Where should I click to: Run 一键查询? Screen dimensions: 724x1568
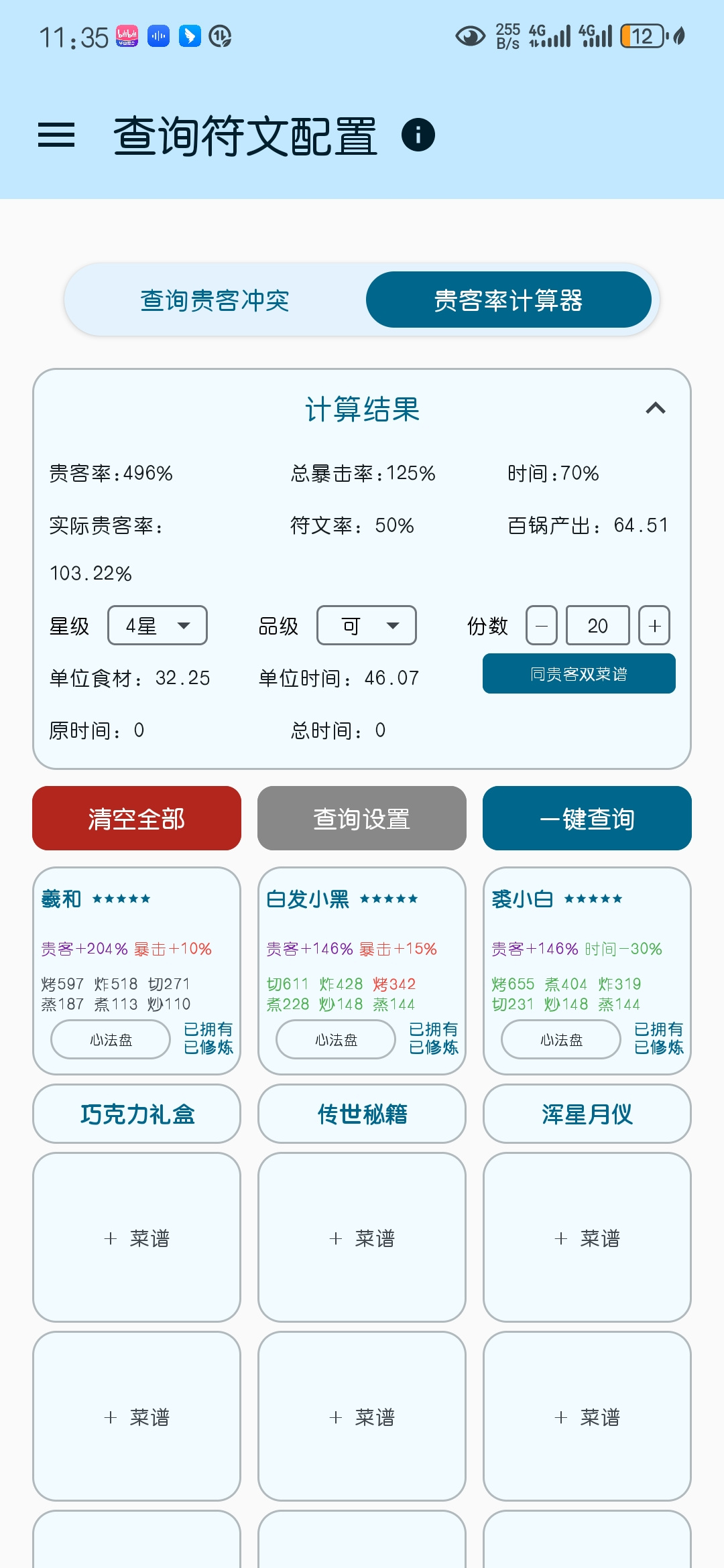(x=587, y=818)
